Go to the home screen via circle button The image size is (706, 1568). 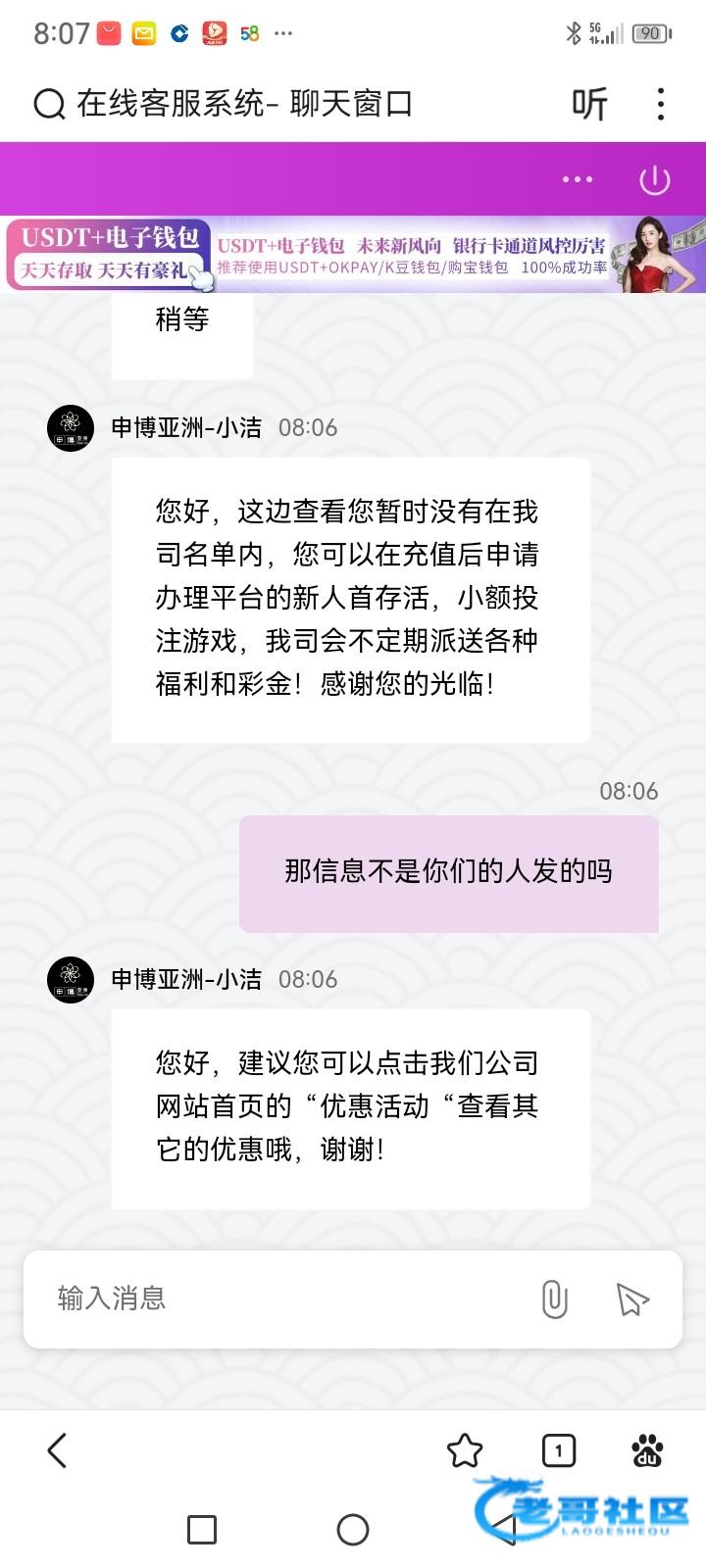click(x=353, y=1529)
